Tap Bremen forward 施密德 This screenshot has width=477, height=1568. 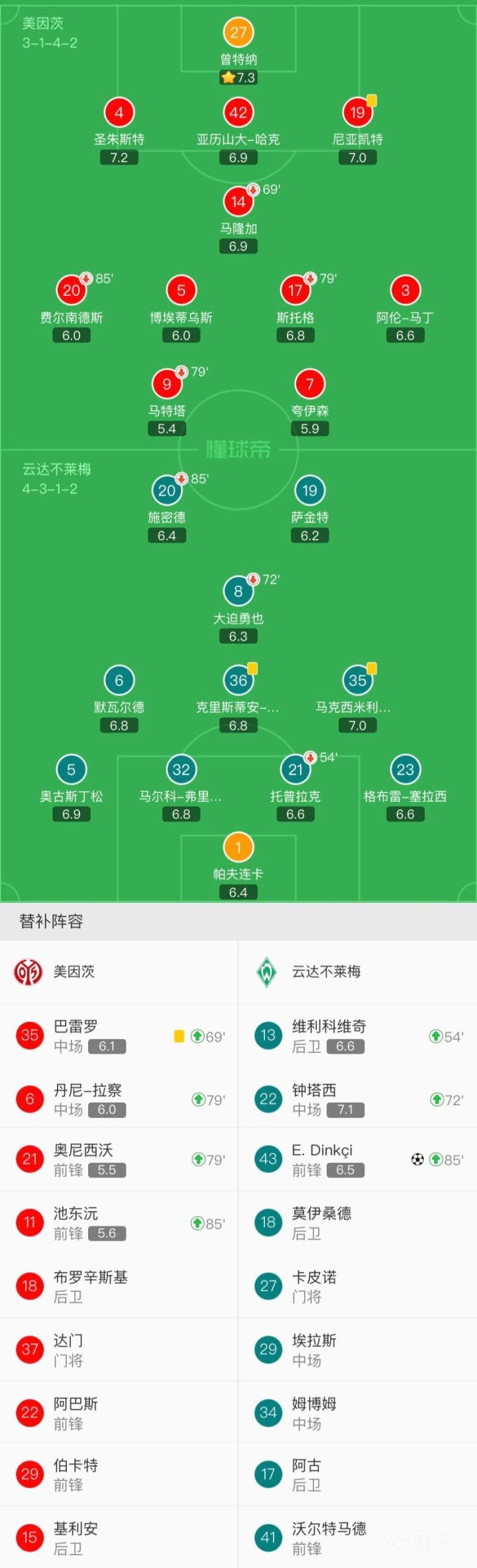point(166,491)
